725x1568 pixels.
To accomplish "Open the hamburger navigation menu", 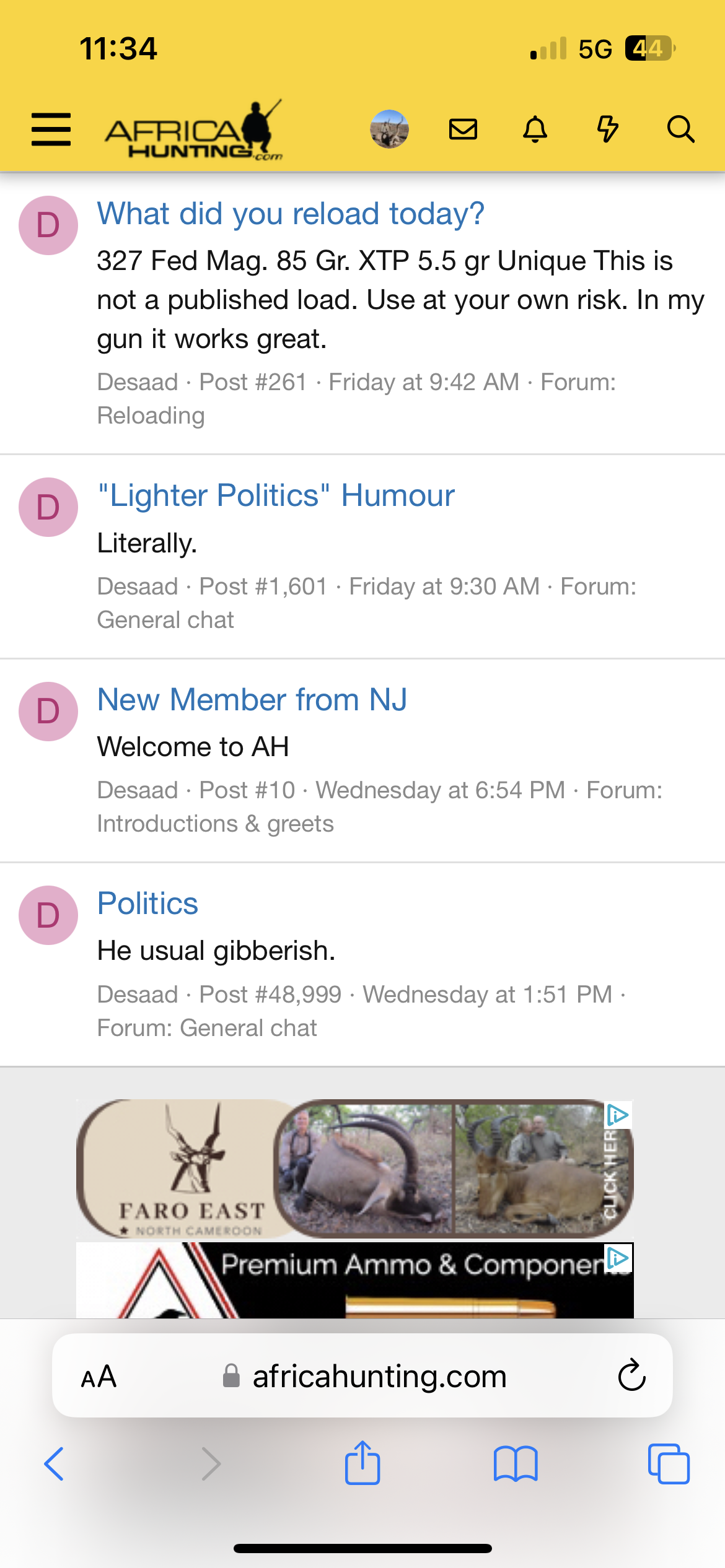I will [x=51, y=129].
